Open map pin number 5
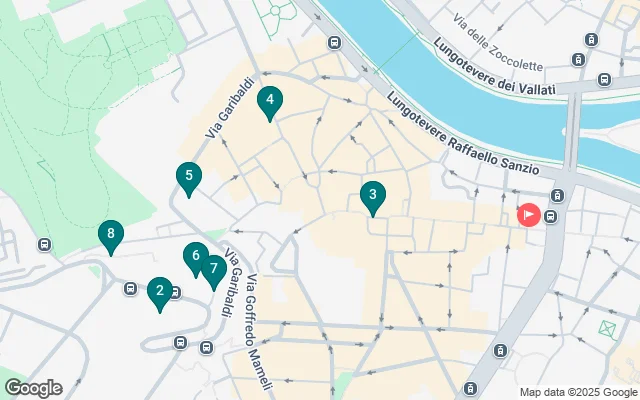Image resolution: width=640 pixels, height=400 pixels. pyautogui.click(x=188, y=178)
